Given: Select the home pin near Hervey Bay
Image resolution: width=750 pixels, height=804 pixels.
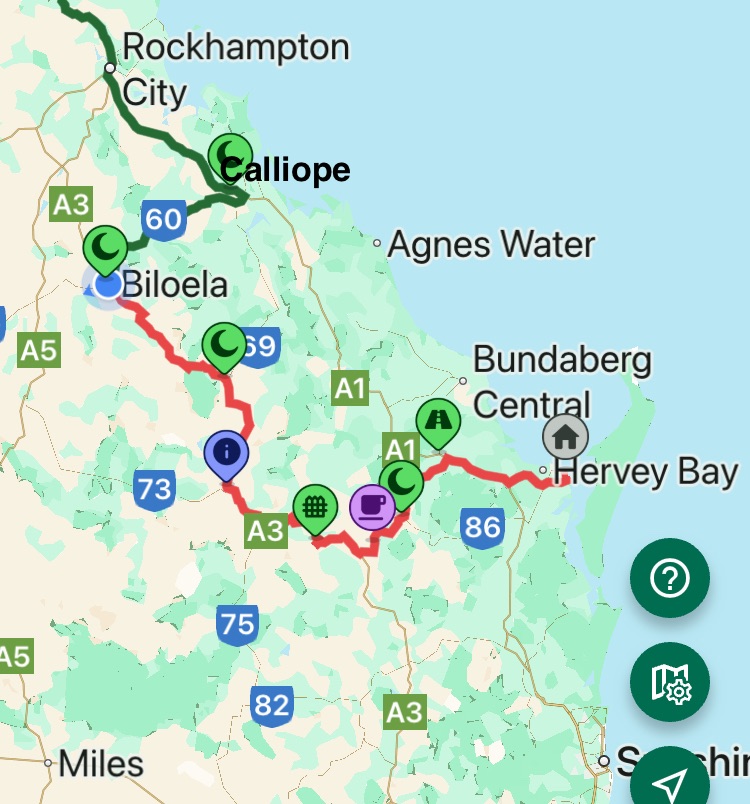Looking at the screenshot, I should (565, 436).
